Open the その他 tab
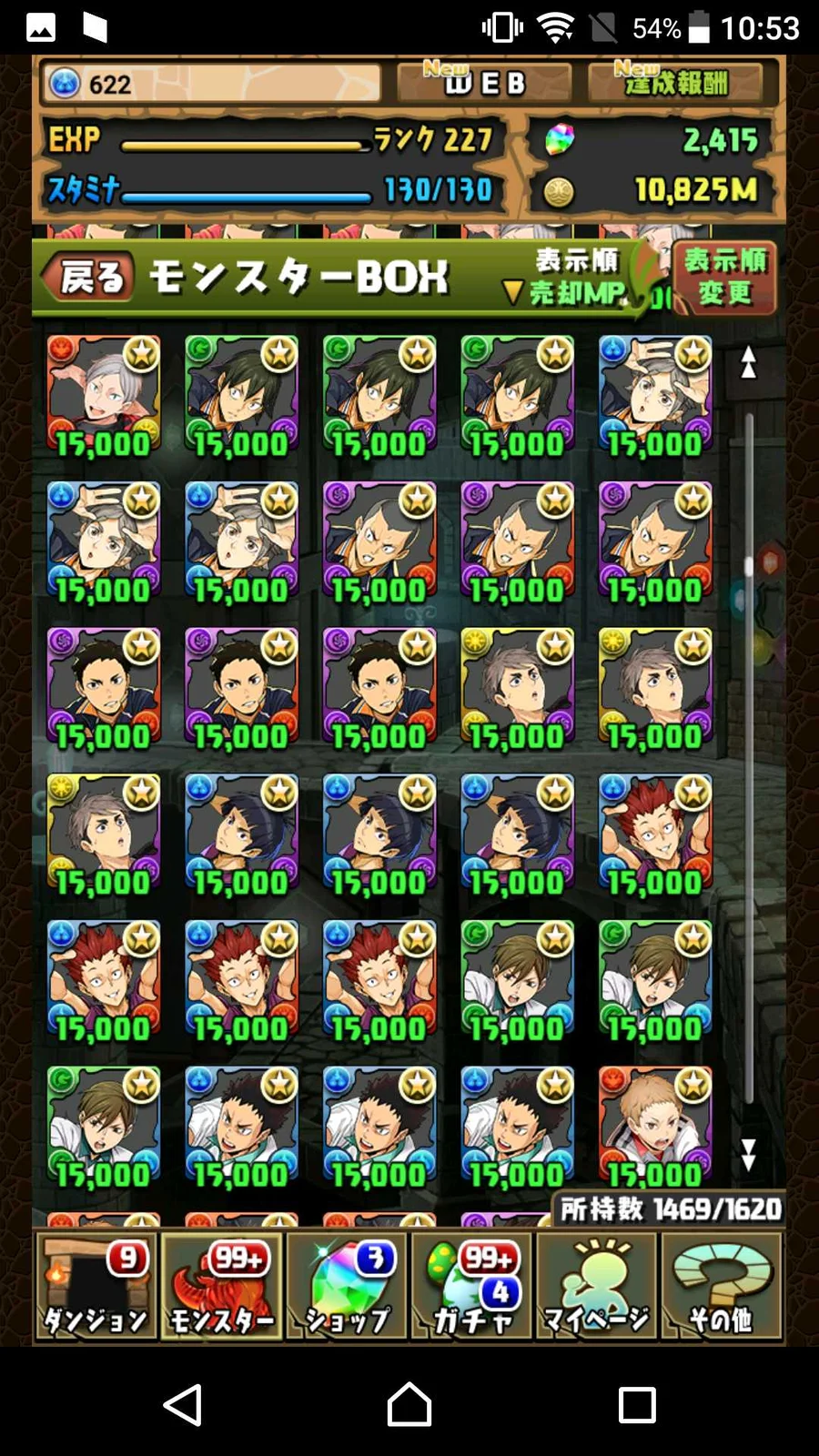This screenshot has width=819, height=1456. point(722,1286)
